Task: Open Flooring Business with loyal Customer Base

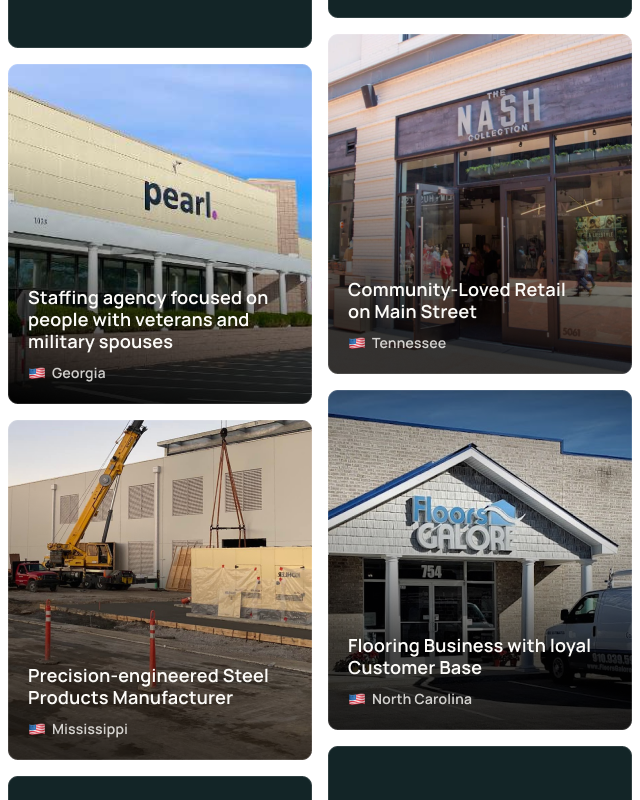Action: [479, 560]
